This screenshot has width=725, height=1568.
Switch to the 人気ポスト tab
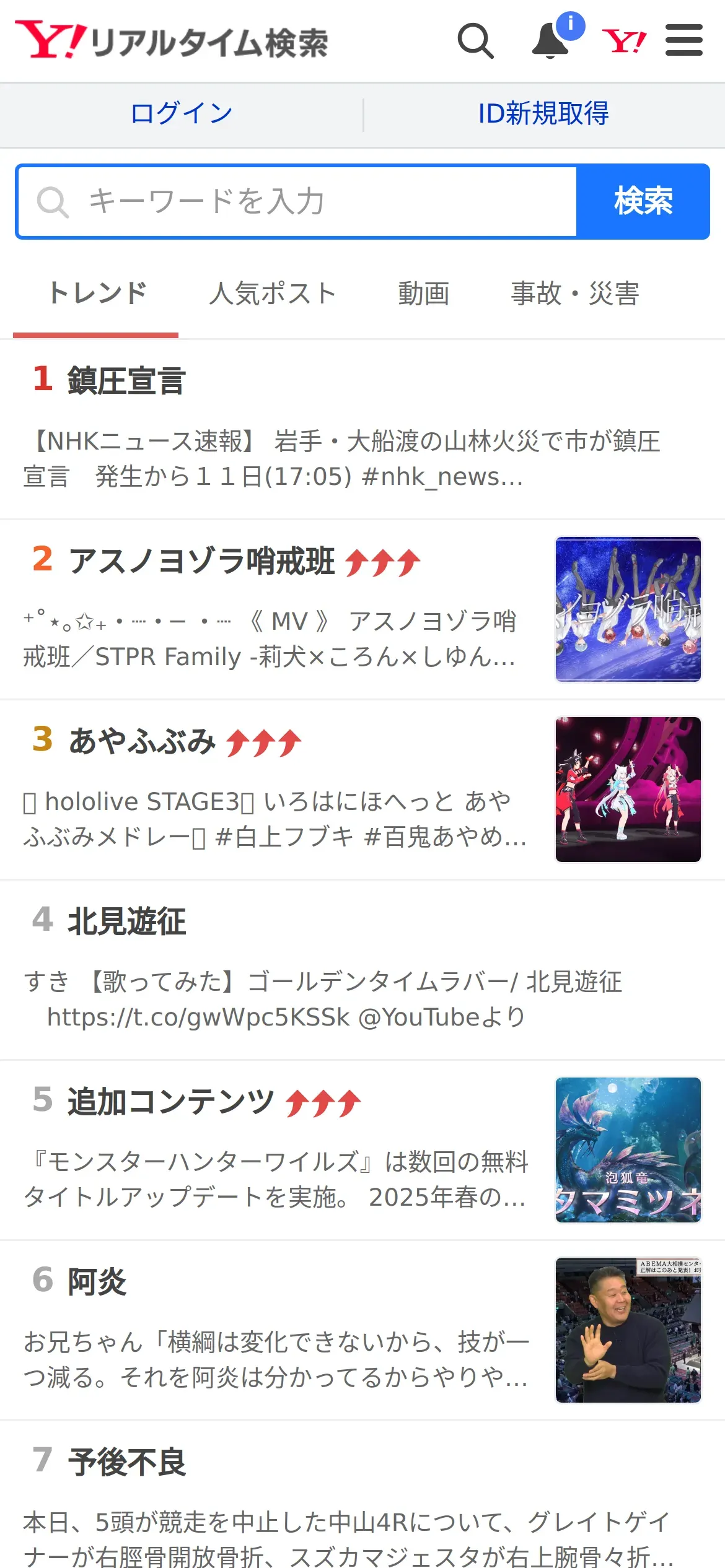(x=273, y=294)
